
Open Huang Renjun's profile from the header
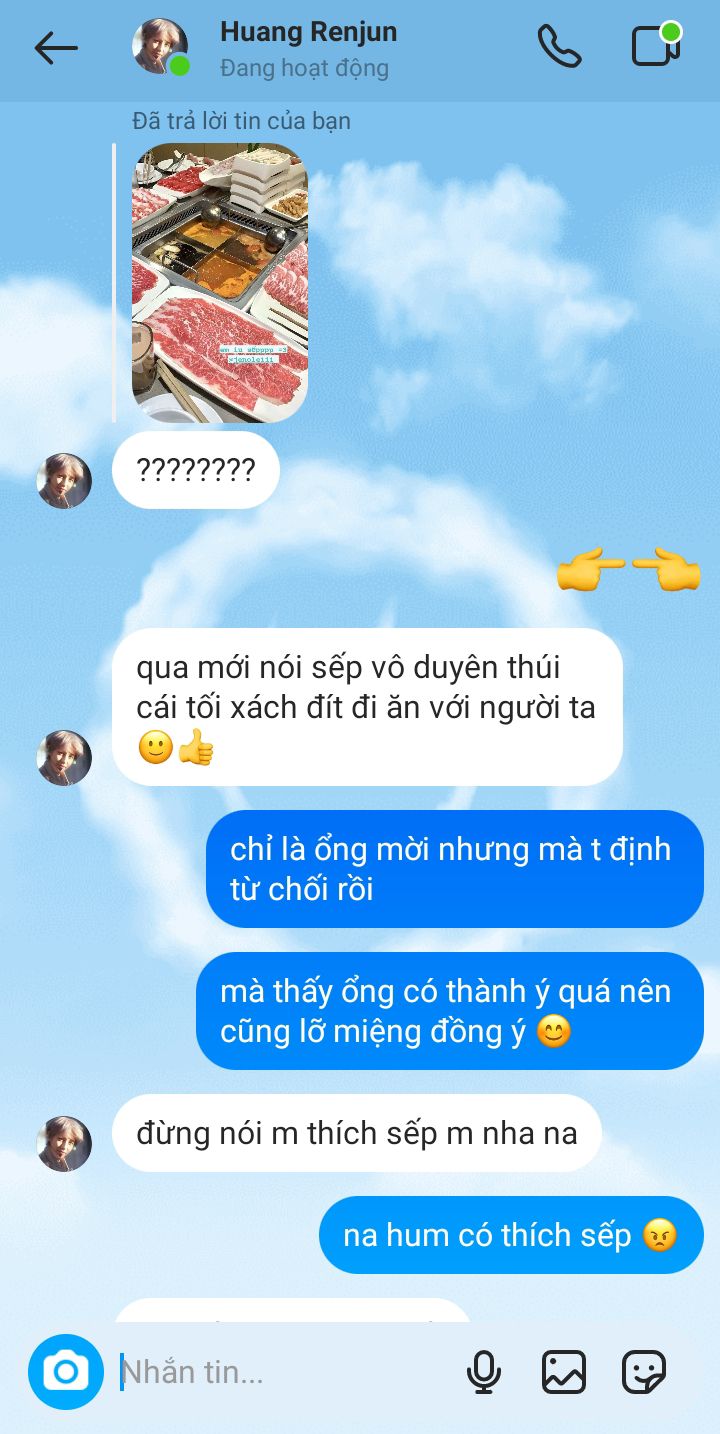click(307, 47)
